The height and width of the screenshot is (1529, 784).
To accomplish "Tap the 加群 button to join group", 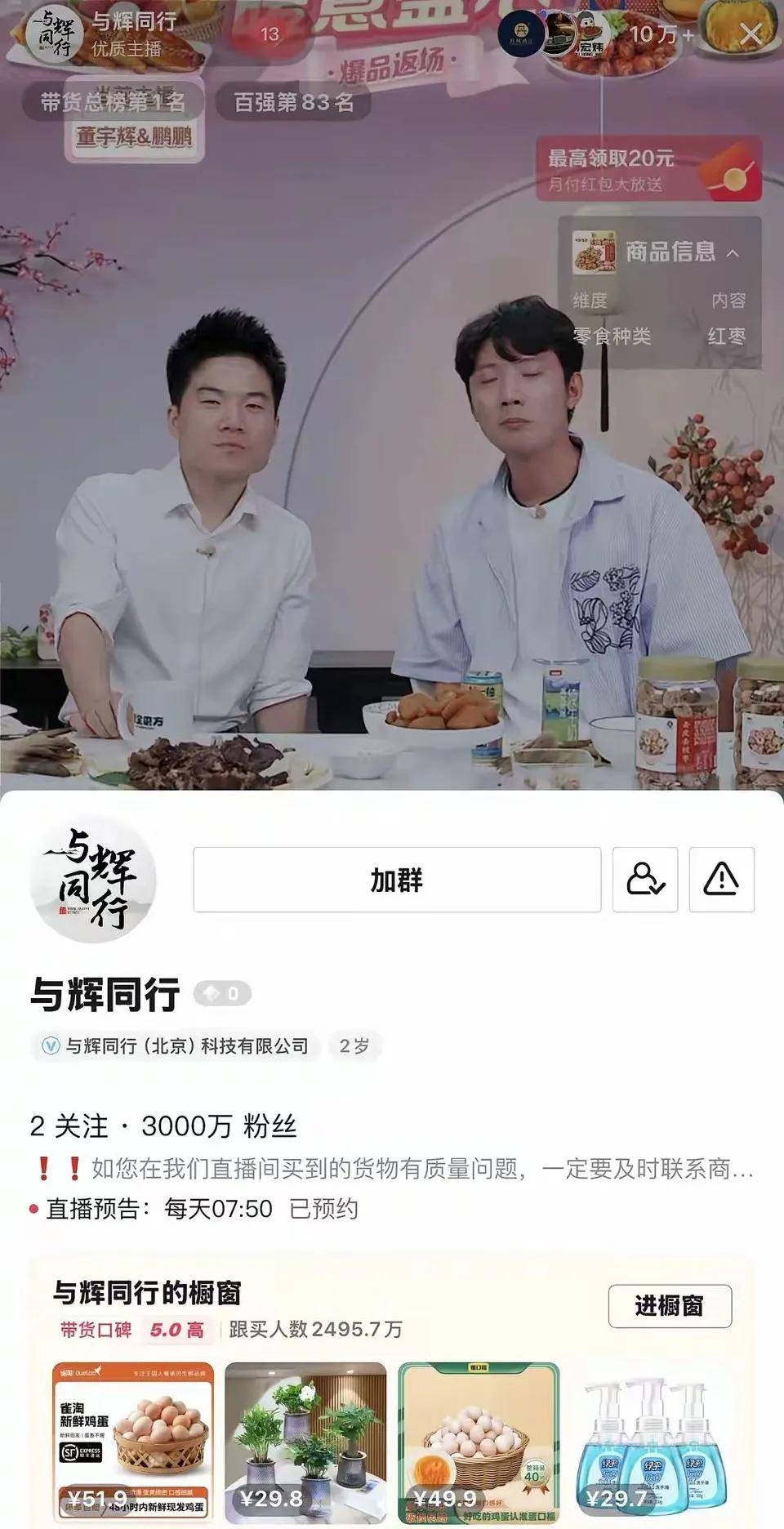I will pyautogui.click(x=397, y=880).
